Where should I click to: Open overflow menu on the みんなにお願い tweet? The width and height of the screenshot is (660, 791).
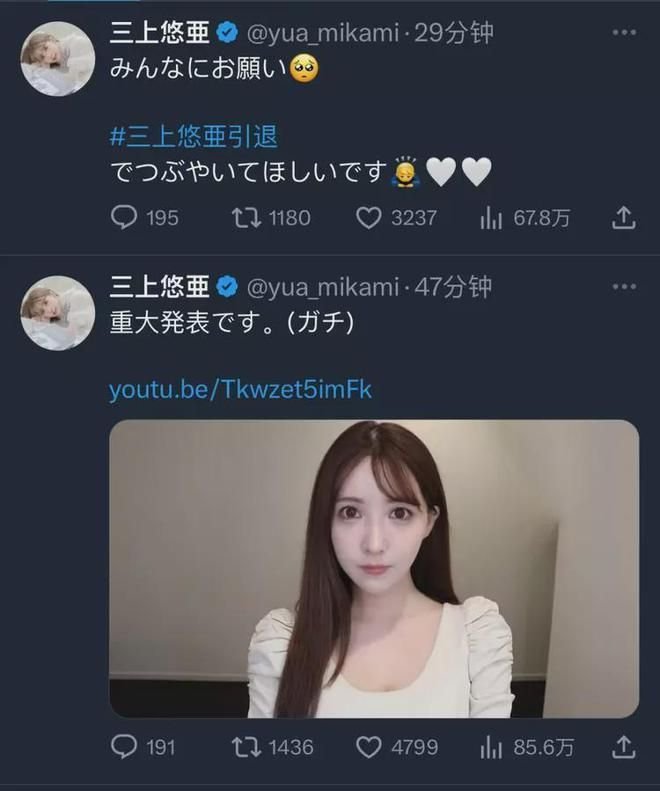tap(623, 32)
